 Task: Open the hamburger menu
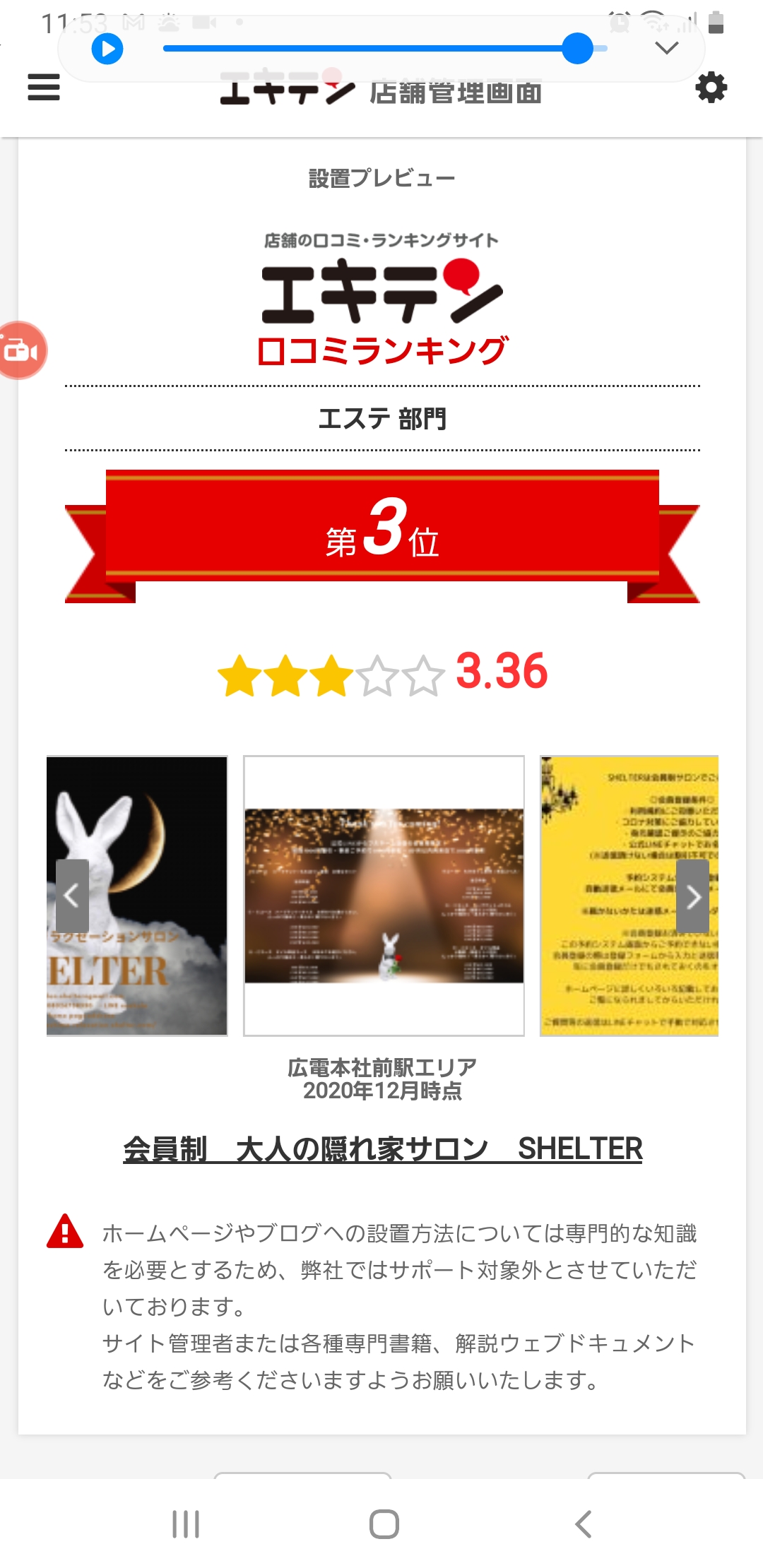(x=43, y=88)
